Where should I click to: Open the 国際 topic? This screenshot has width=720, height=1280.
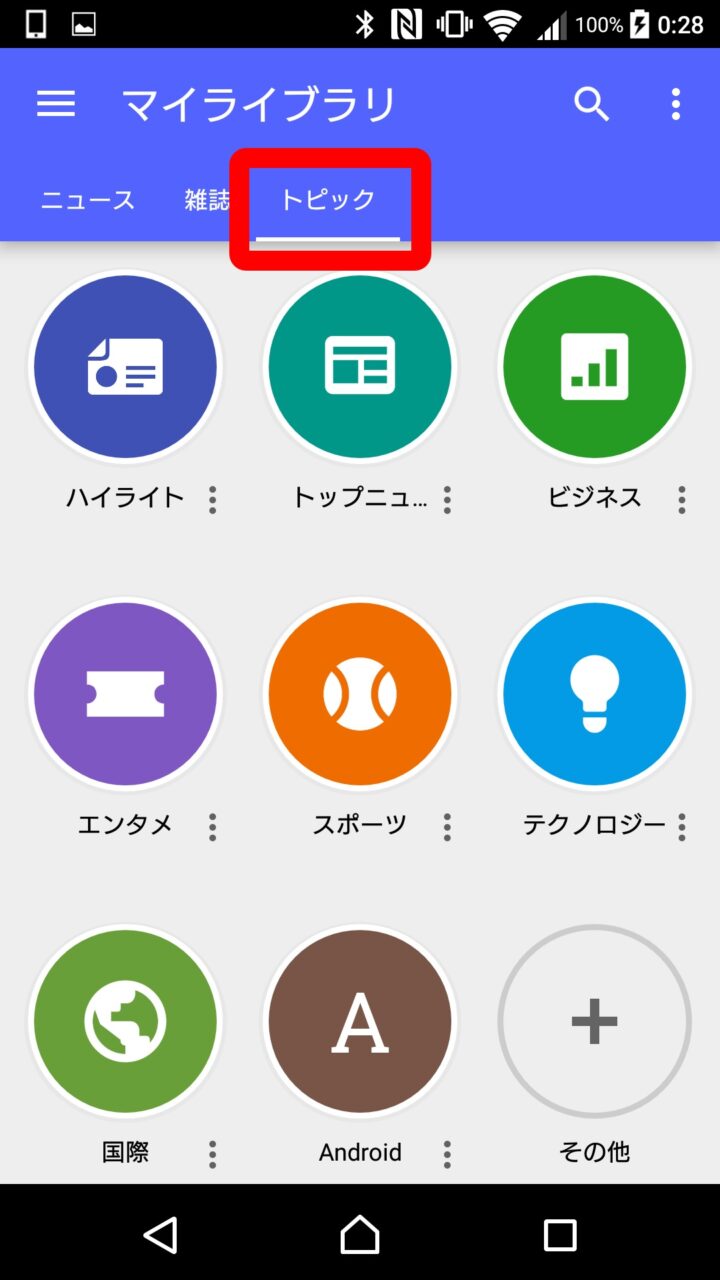pos(125,1021)
